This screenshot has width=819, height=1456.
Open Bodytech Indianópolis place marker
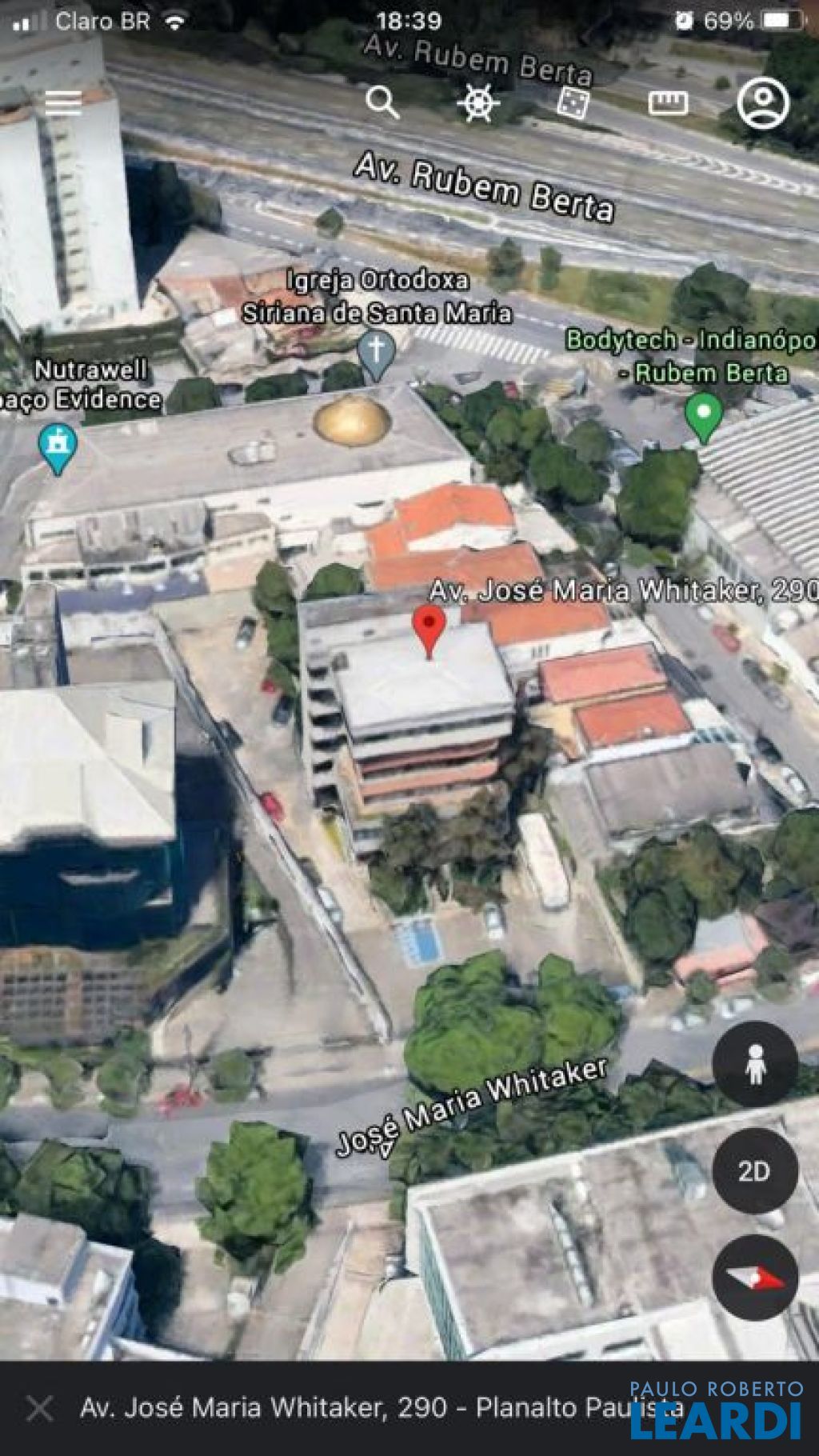tap(704, 417)
